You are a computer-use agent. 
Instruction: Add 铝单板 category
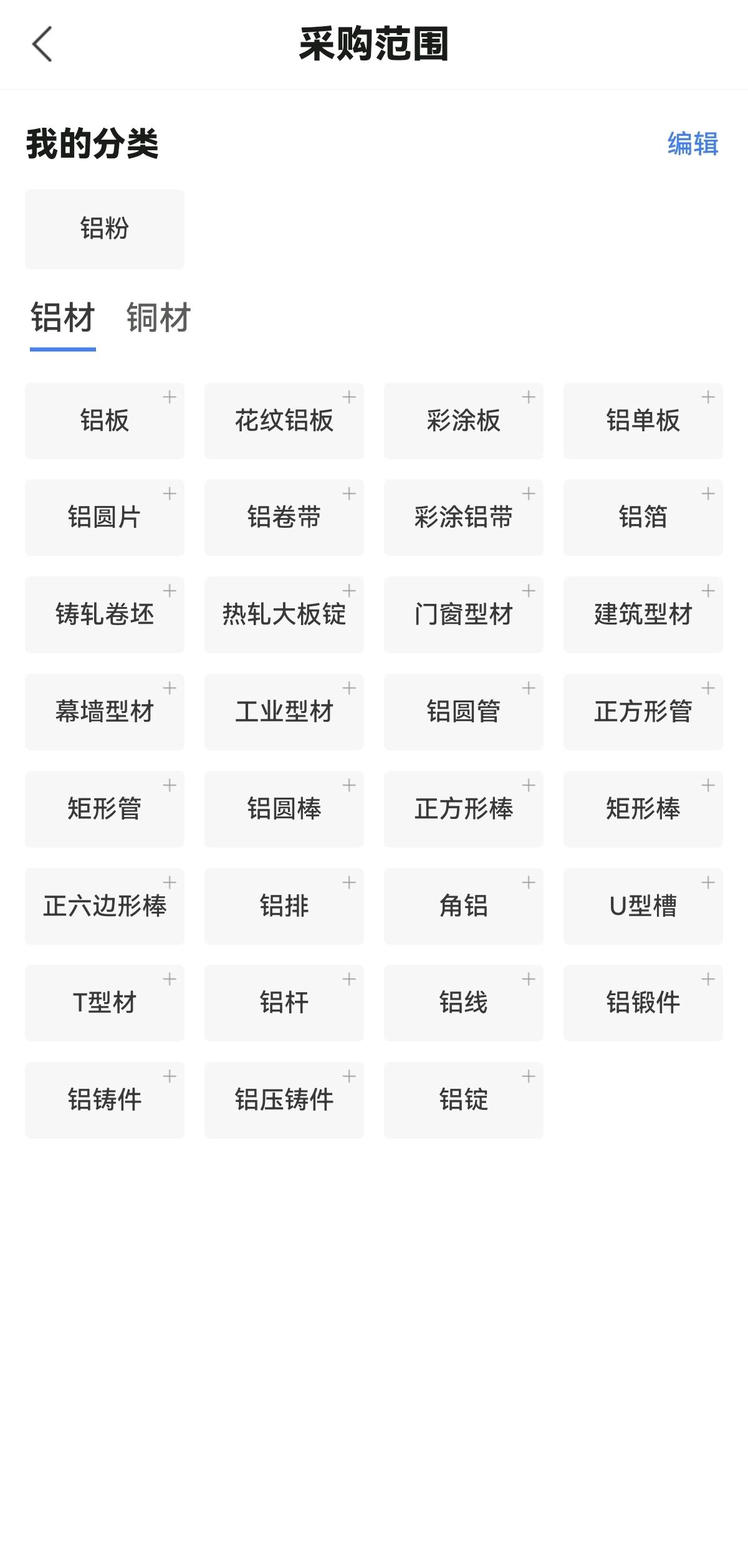point(643,421)
